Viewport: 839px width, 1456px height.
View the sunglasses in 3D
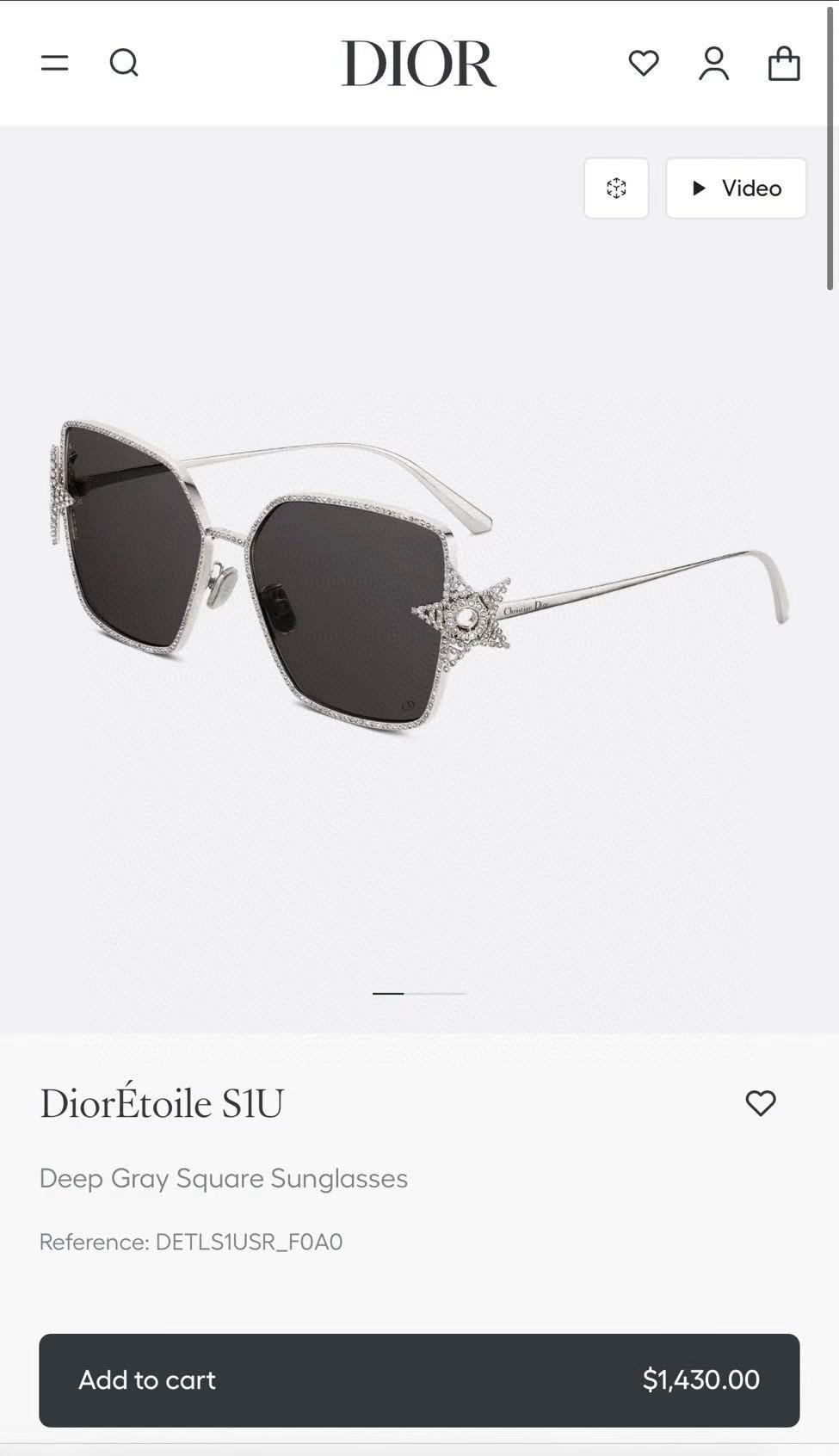[616, 188]
